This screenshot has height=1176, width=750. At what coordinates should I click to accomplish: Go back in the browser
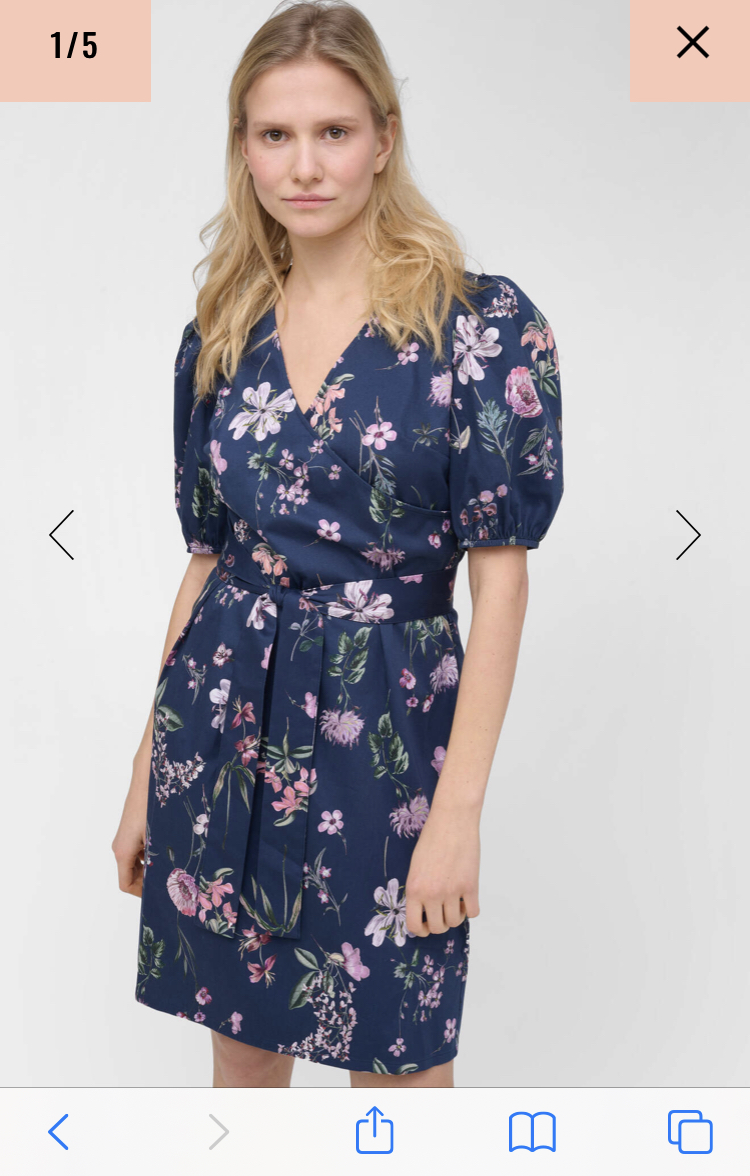coord(59,1132)
